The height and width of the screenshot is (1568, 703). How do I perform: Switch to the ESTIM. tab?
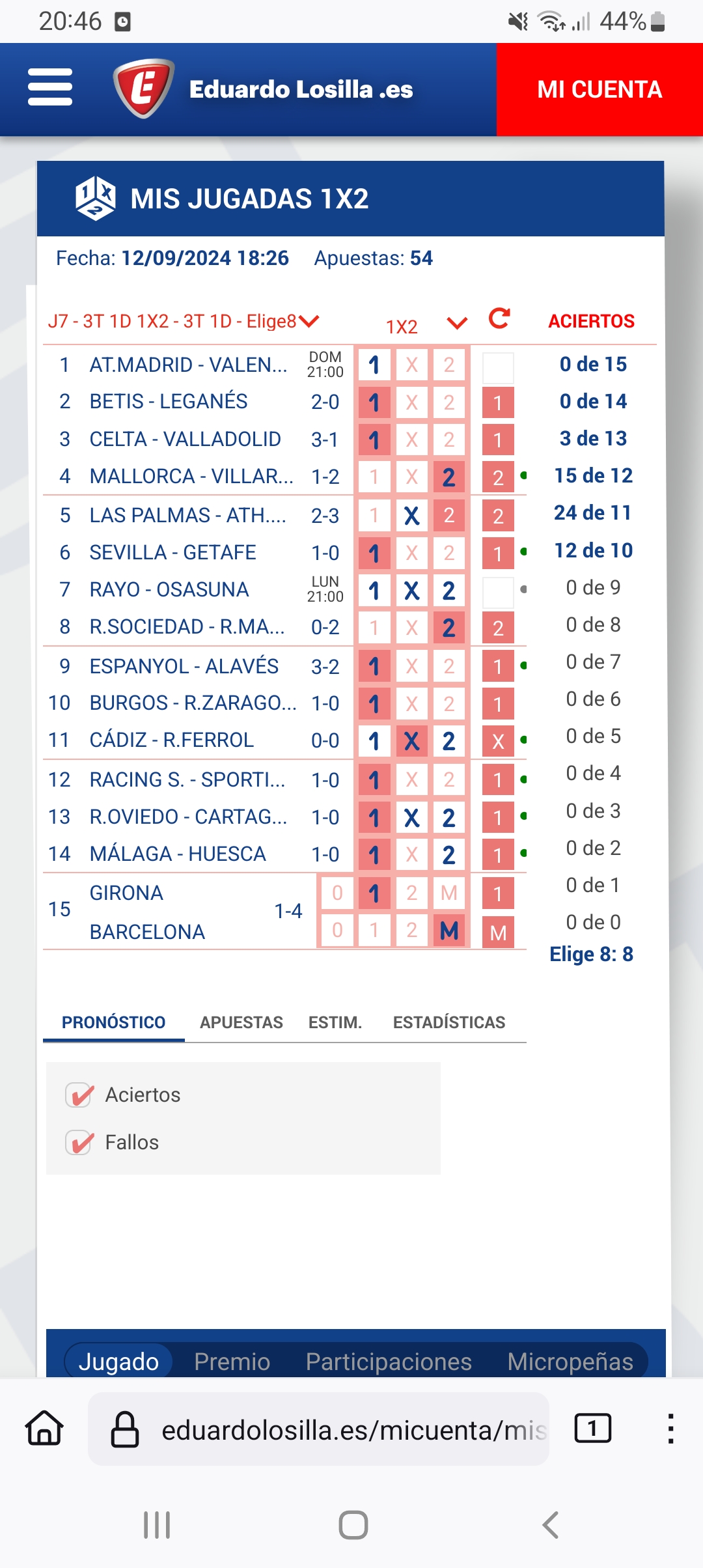pos(335,1022)
